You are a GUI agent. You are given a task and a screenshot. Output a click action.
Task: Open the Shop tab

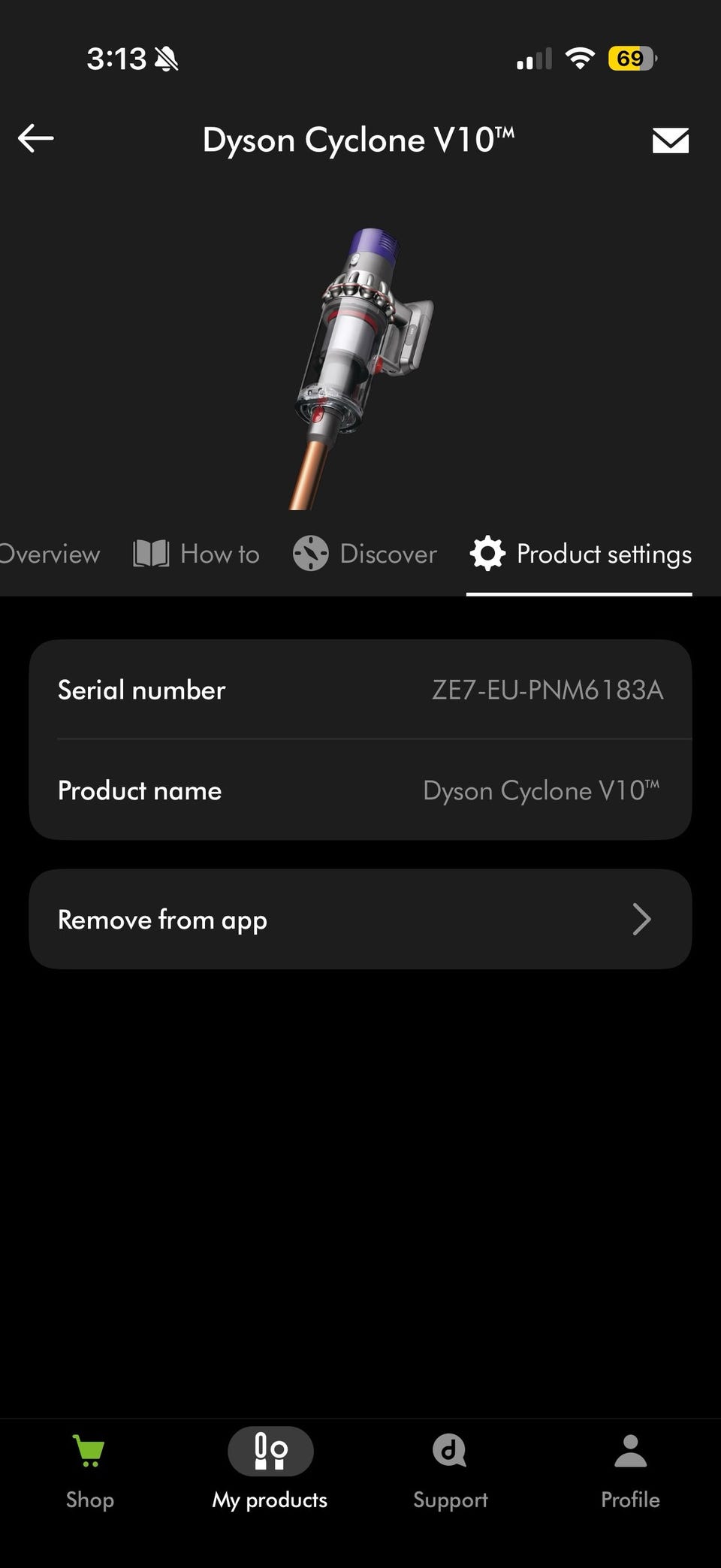89,1467
